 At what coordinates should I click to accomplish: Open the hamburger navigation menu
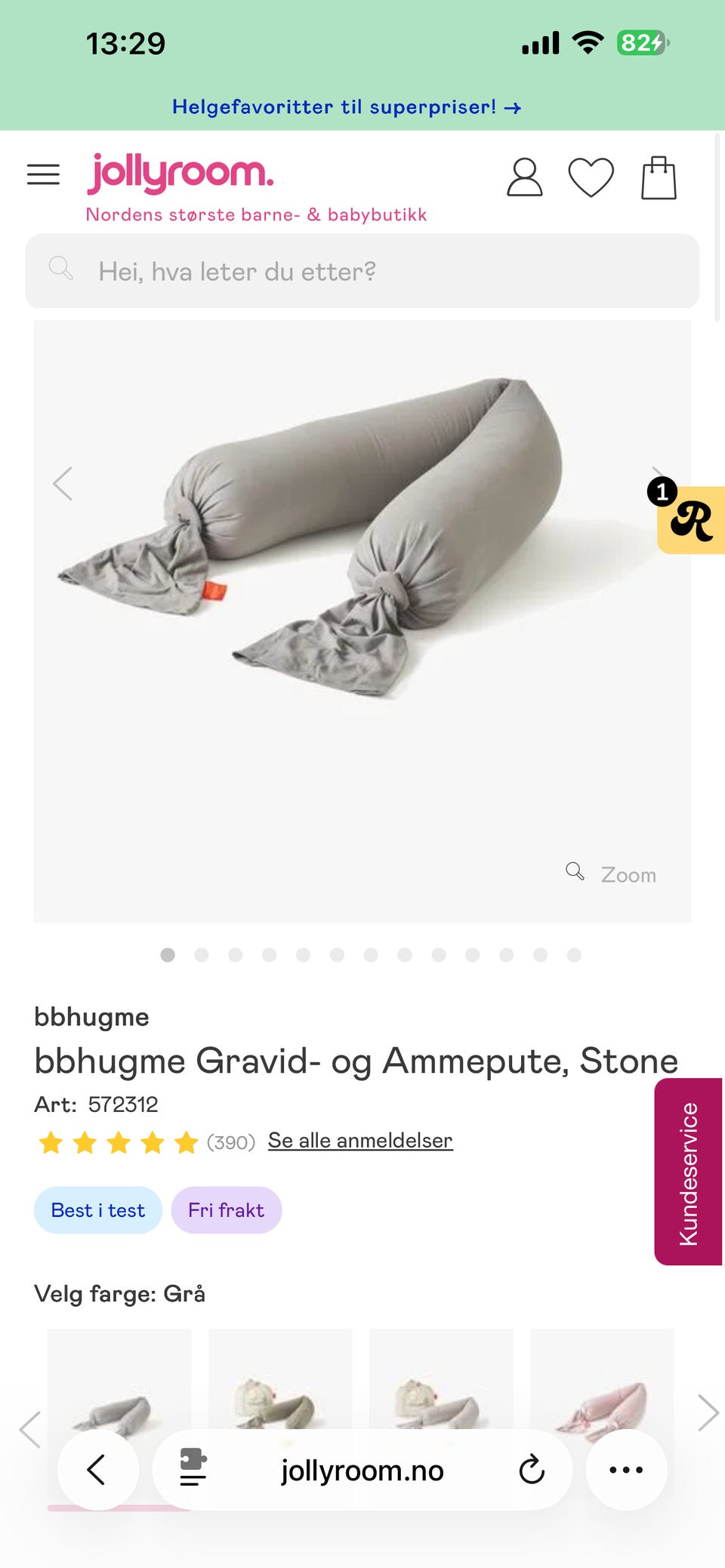(x=43, y=174)
